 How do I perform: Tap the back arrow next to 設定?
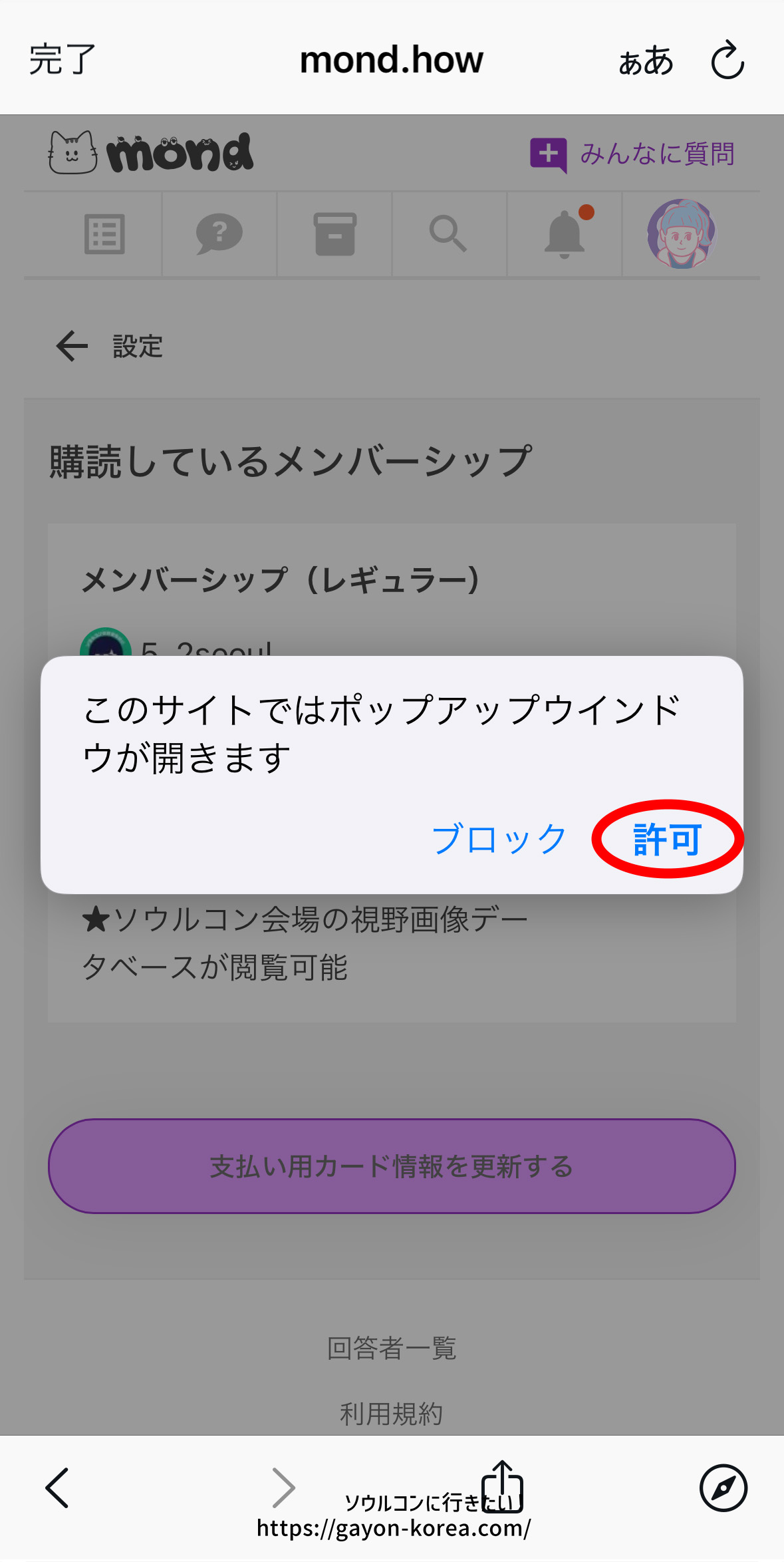click(x=70, y=346)
